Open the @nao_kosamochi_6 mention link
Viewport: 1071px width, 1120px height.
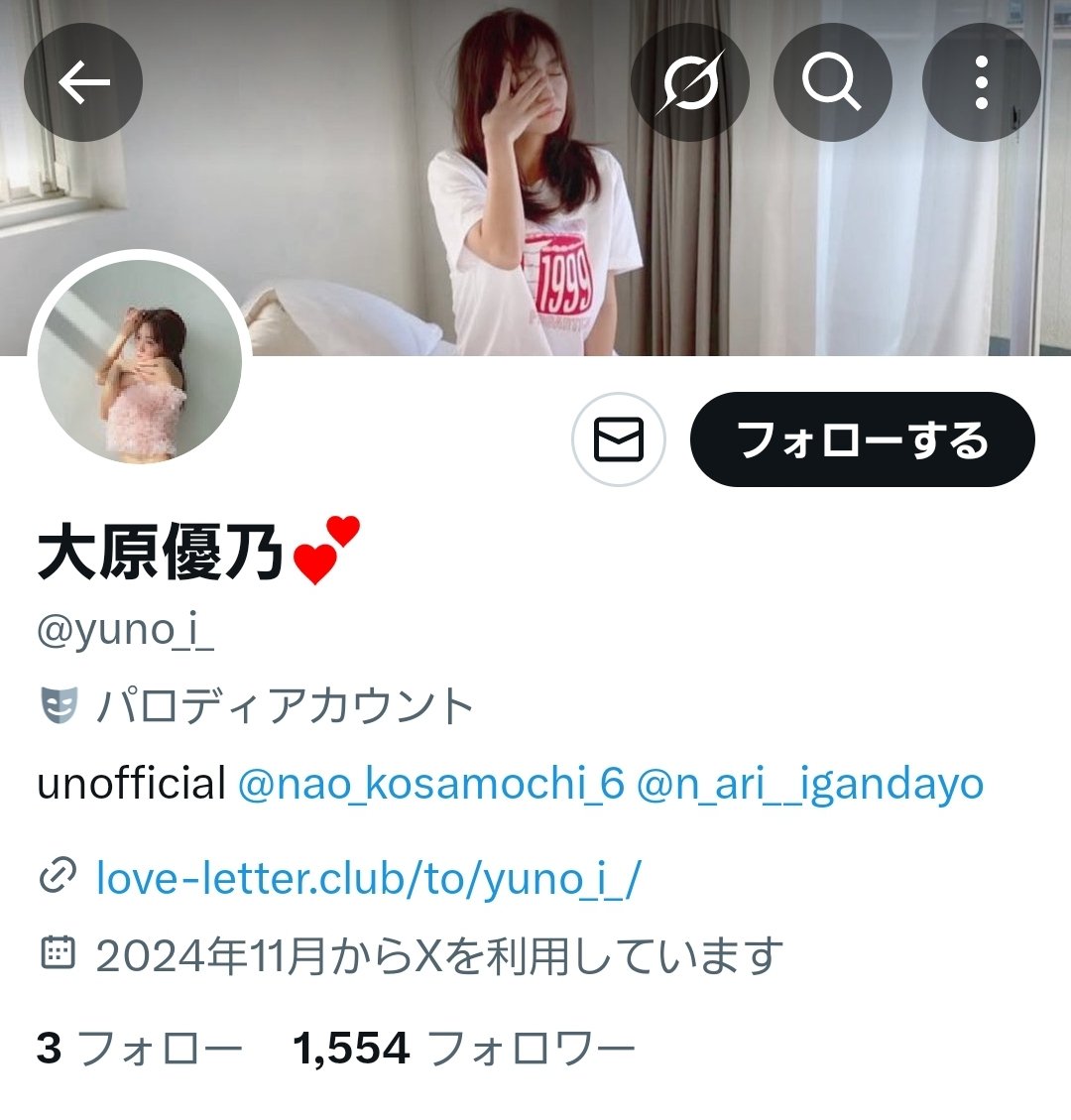(431, 784)
